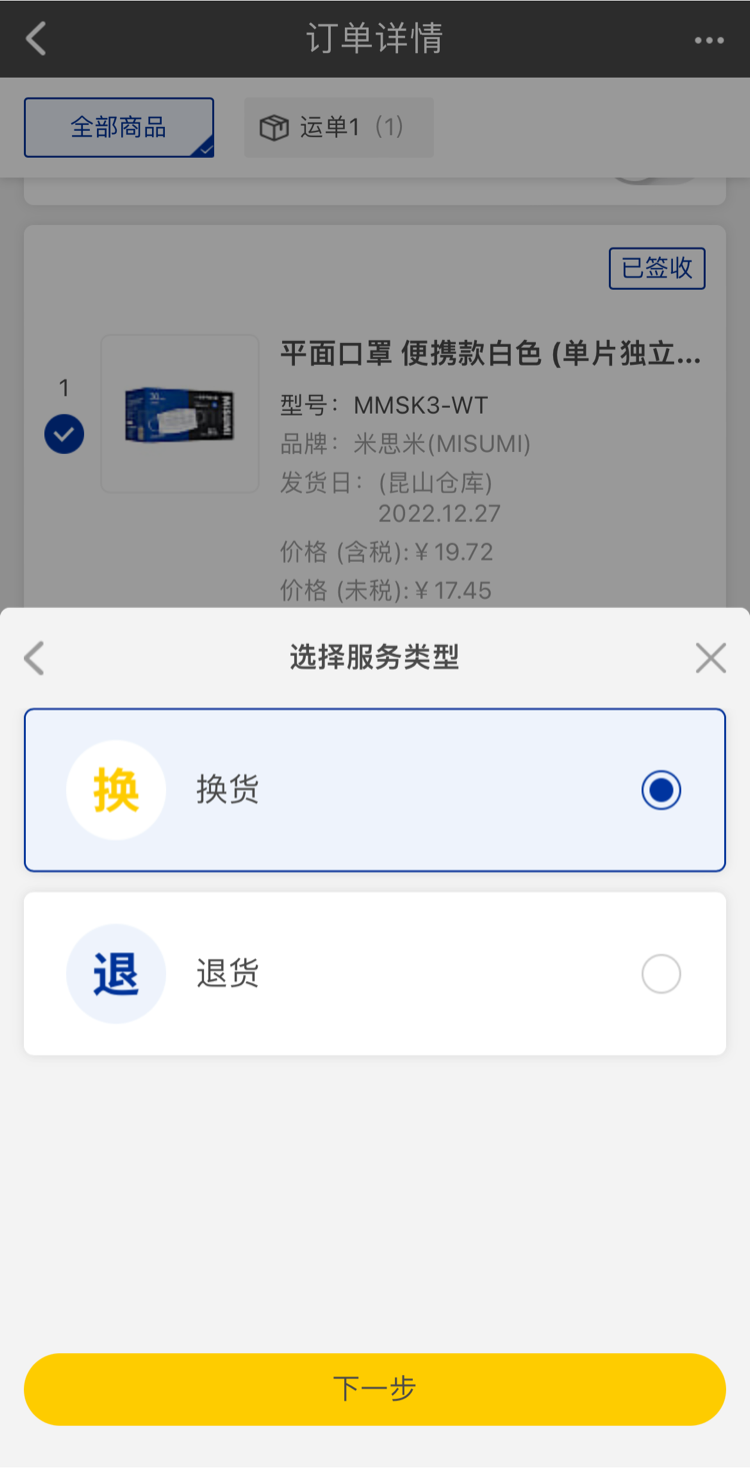The height and width of the screenshot is (1468, 750).
Task: Switch to the 运单1 tab
Action: point(339,128)
